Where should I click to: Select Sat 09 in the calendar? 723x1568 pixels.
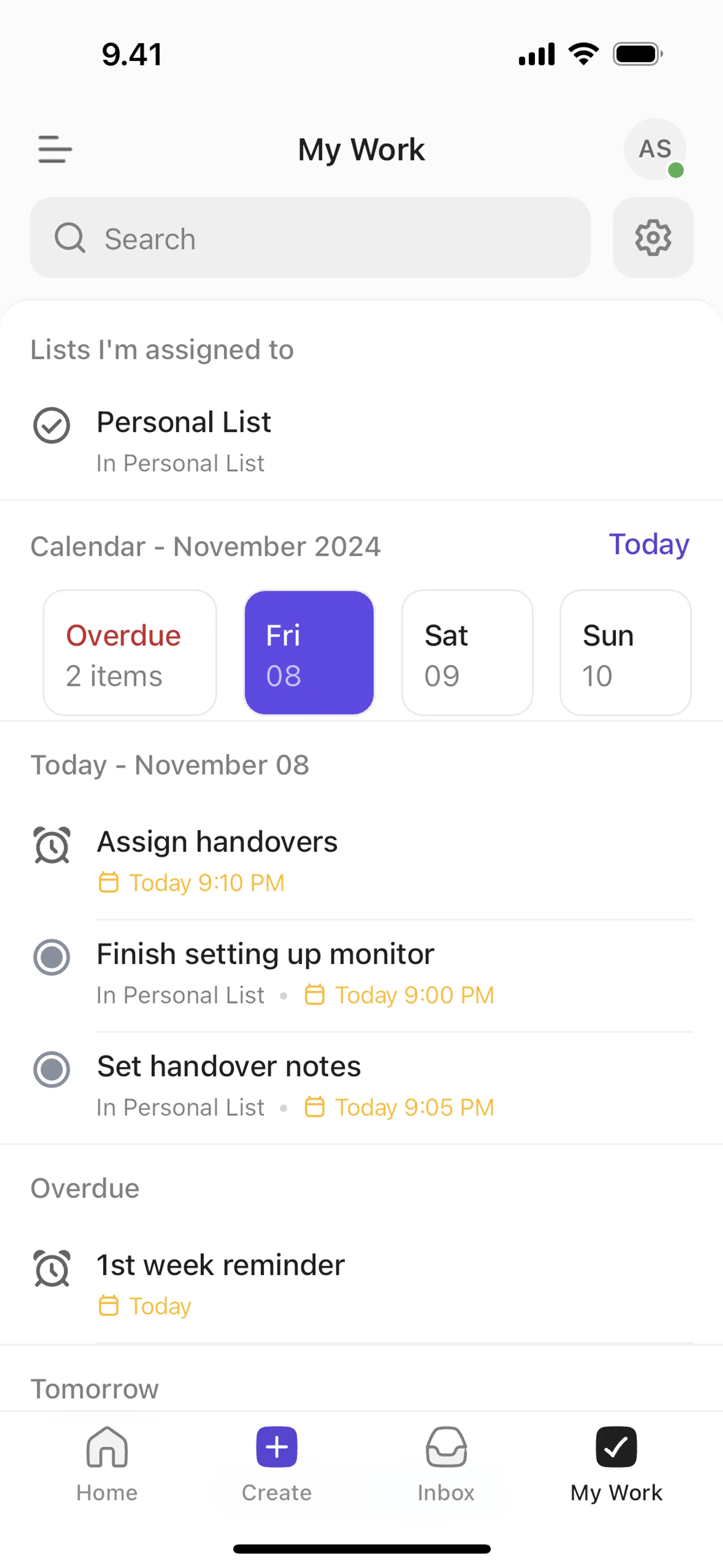point(467,653)
